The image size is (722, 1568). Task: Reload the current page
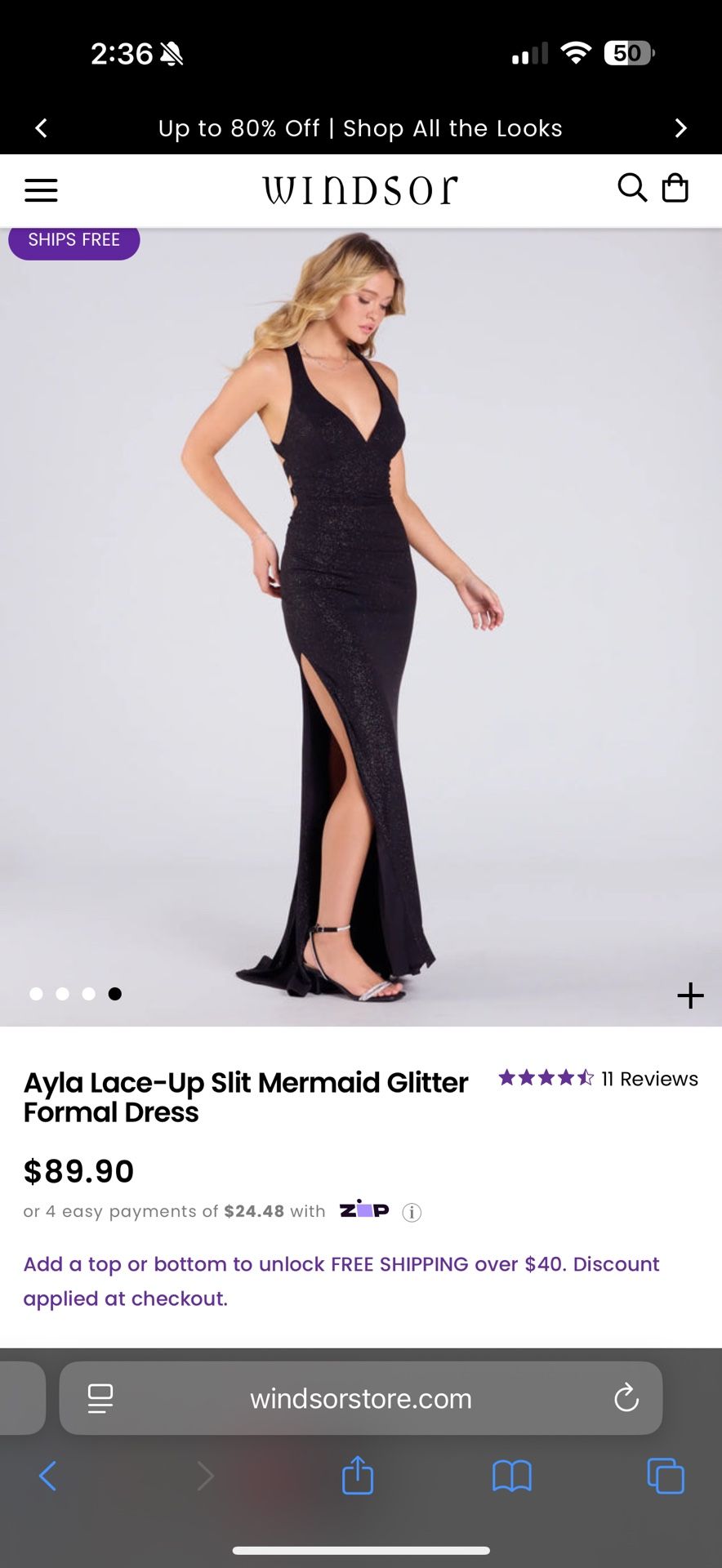click(626, 1397)
